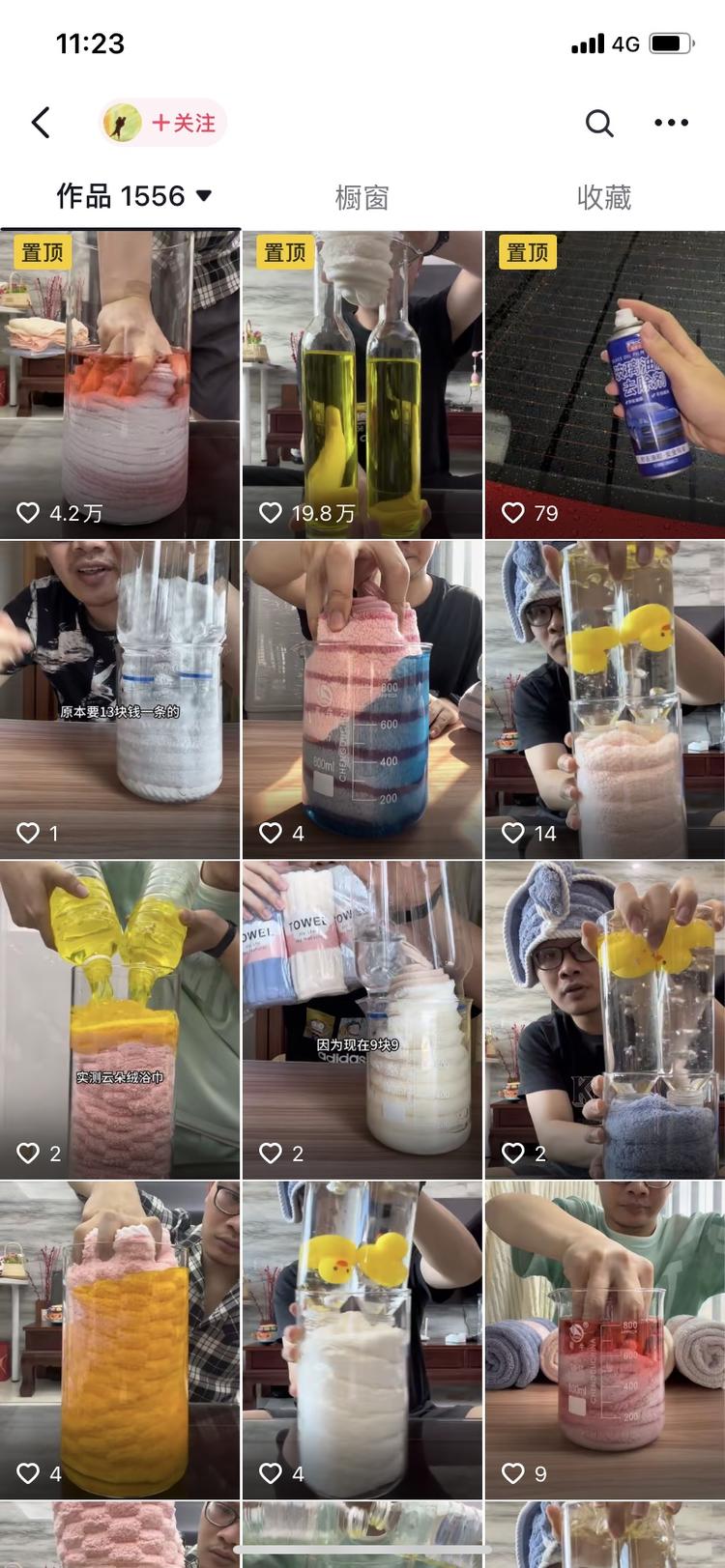
Task: Open the video with 9 likes
Action: [605, 1338]
